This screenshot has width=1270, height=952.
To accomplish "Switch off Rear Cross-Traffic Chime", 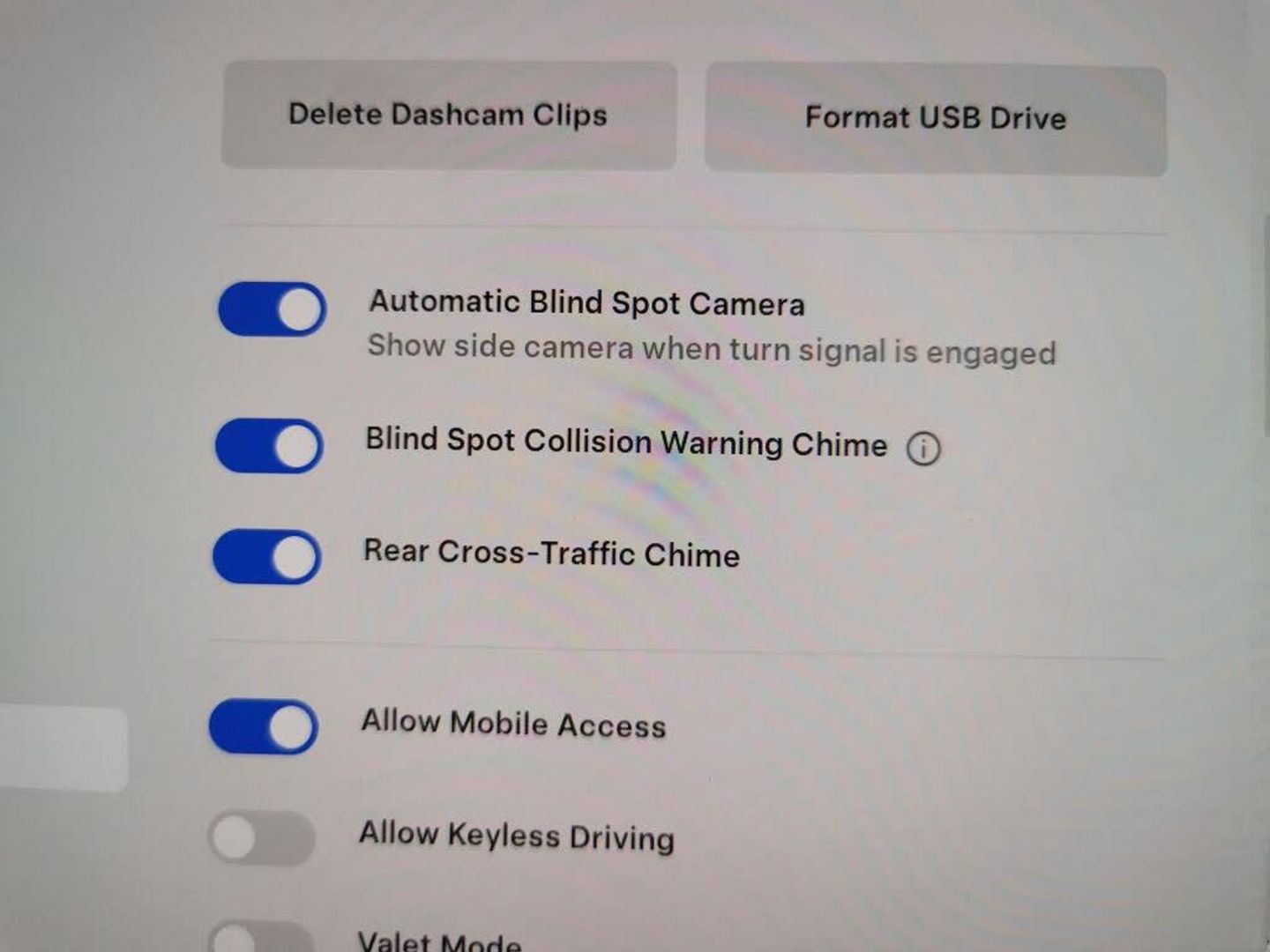I will 267,557.
